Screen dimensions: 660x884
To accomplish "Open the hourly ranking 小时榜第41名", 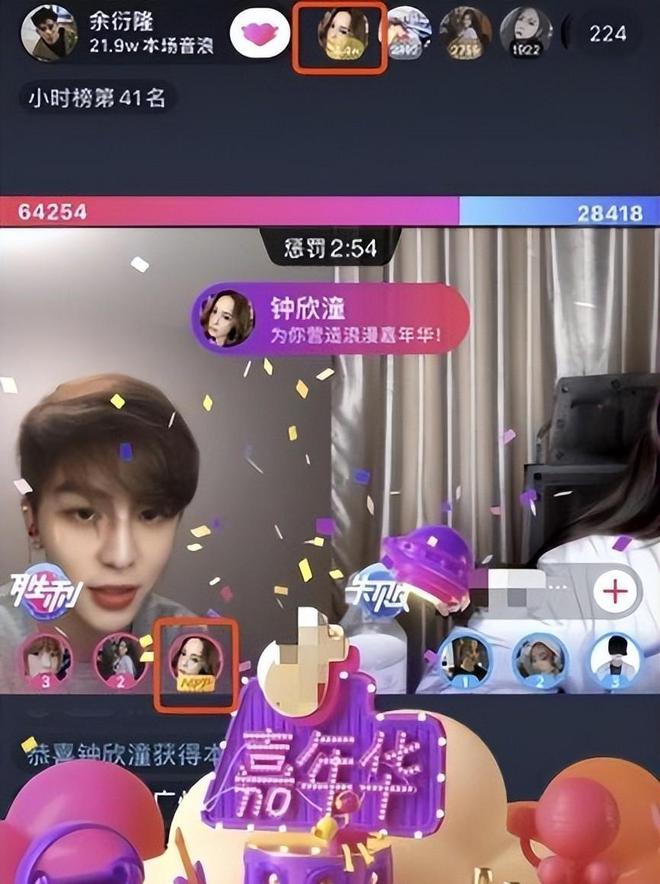I will [x=100, y=98].
